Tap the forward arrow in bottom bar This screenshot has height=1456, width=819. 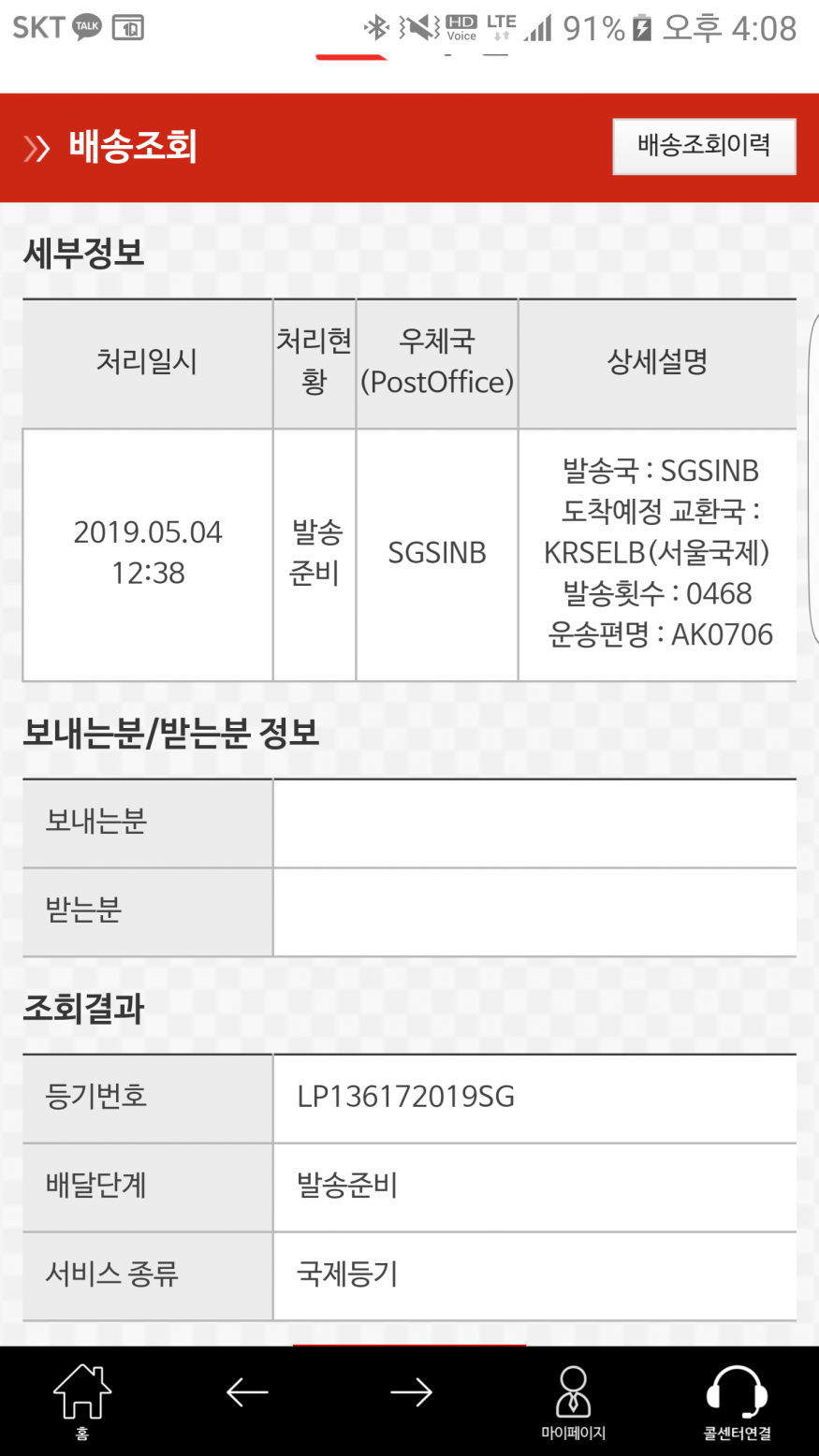(x=411, y=1393)
